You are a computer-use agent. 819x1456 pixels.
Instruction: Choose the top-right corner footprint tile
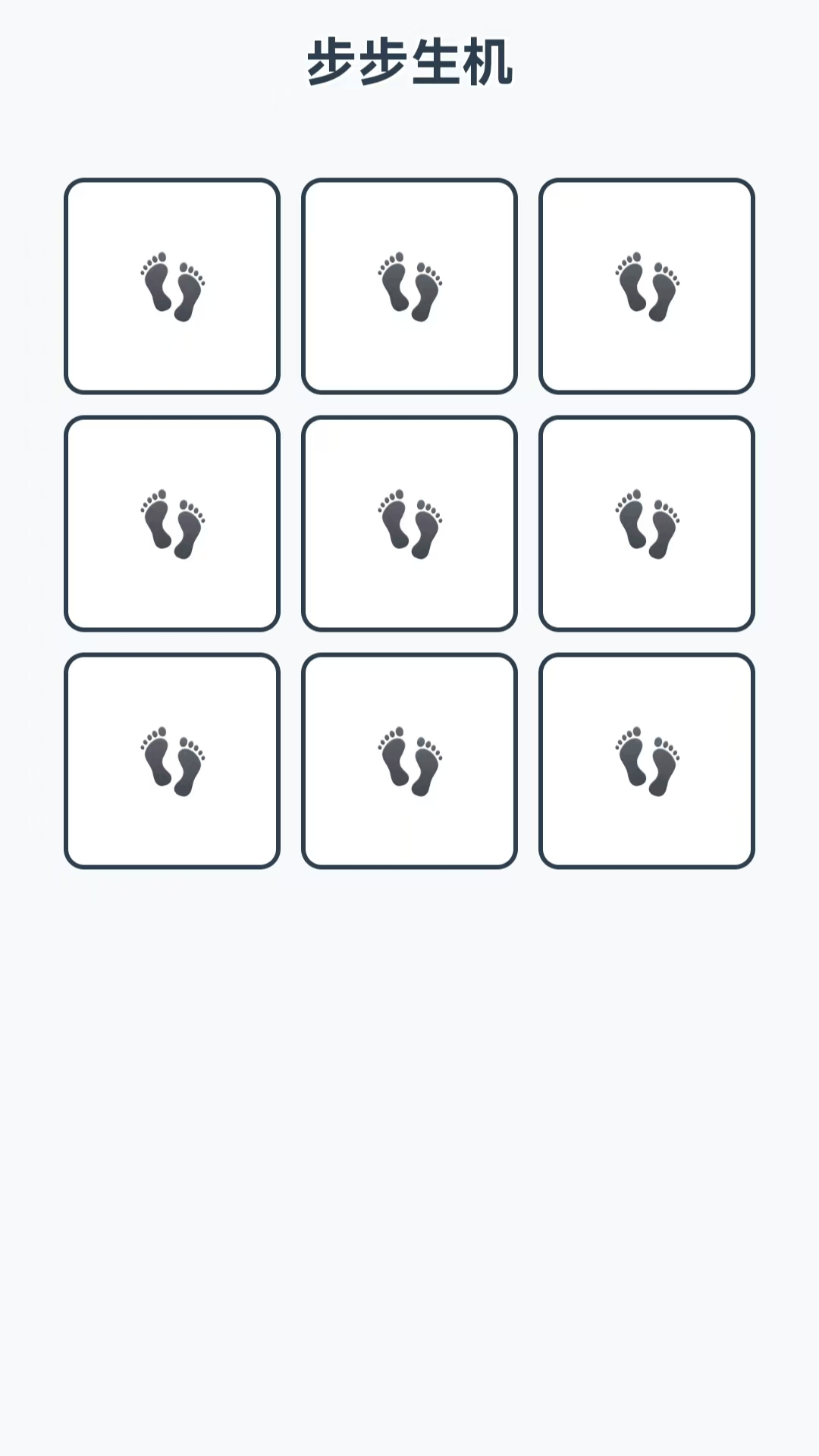tap(647, 287)
